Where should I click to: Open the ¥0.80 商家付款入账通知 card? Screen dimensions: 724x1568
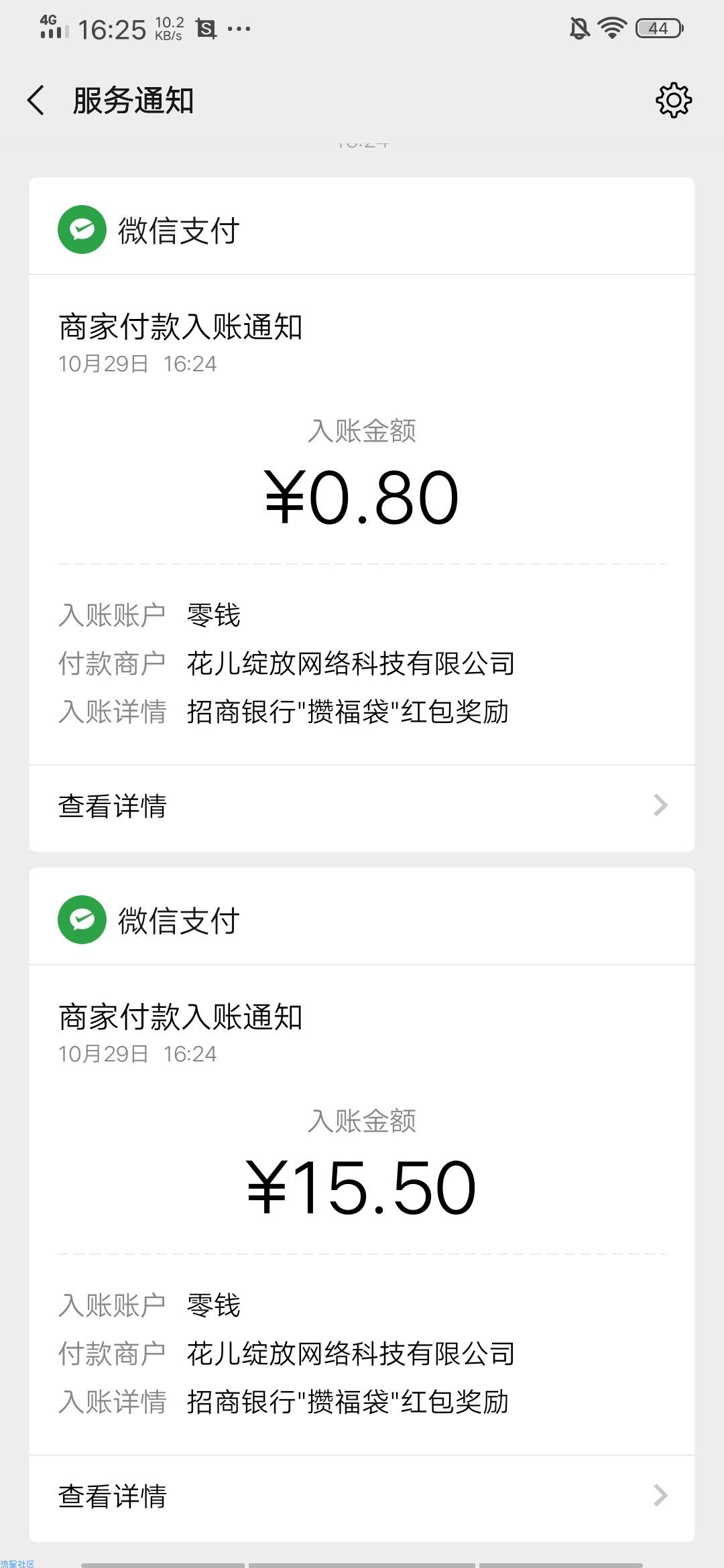point(362,515)
